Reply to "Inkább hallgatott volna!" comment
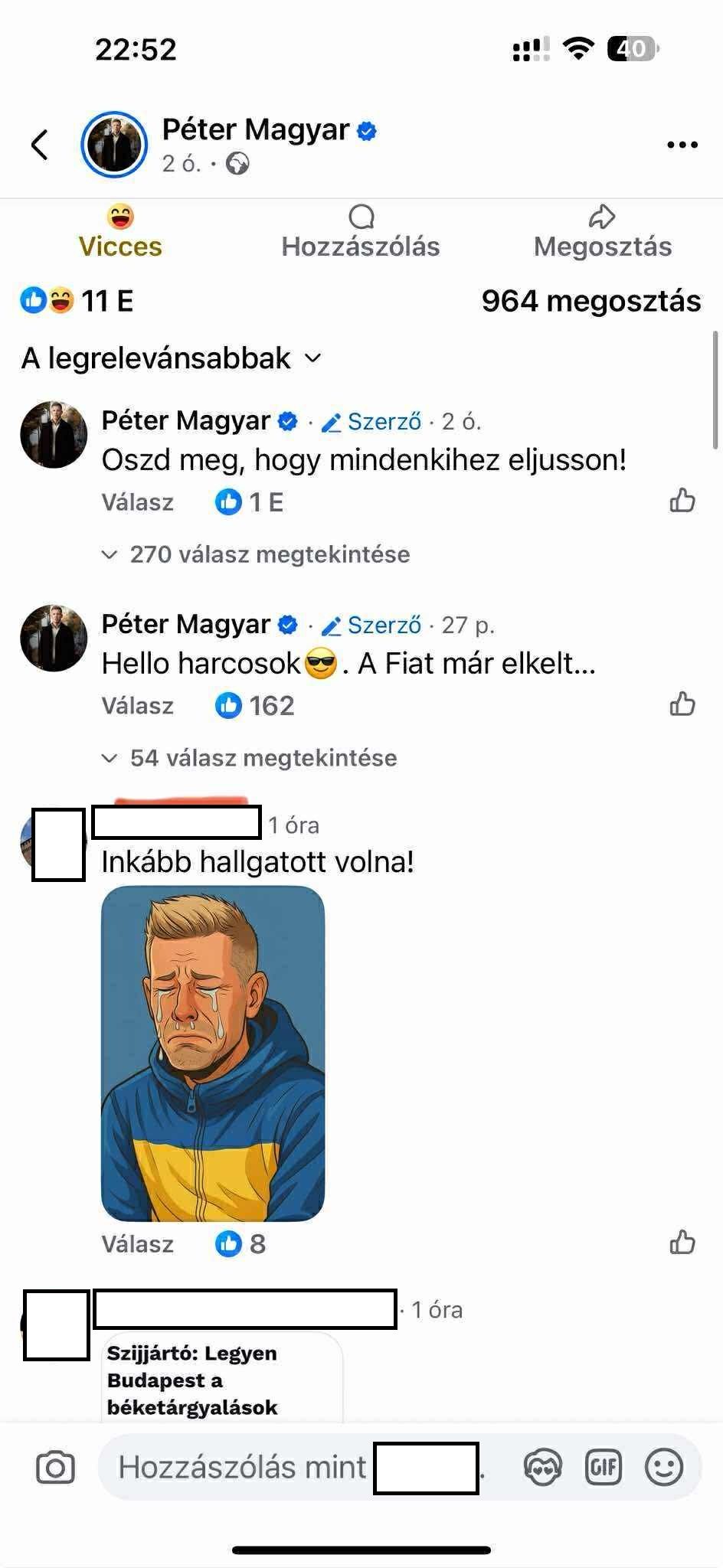Viewport: 723px width, 1568px height. coord(137,1243)
